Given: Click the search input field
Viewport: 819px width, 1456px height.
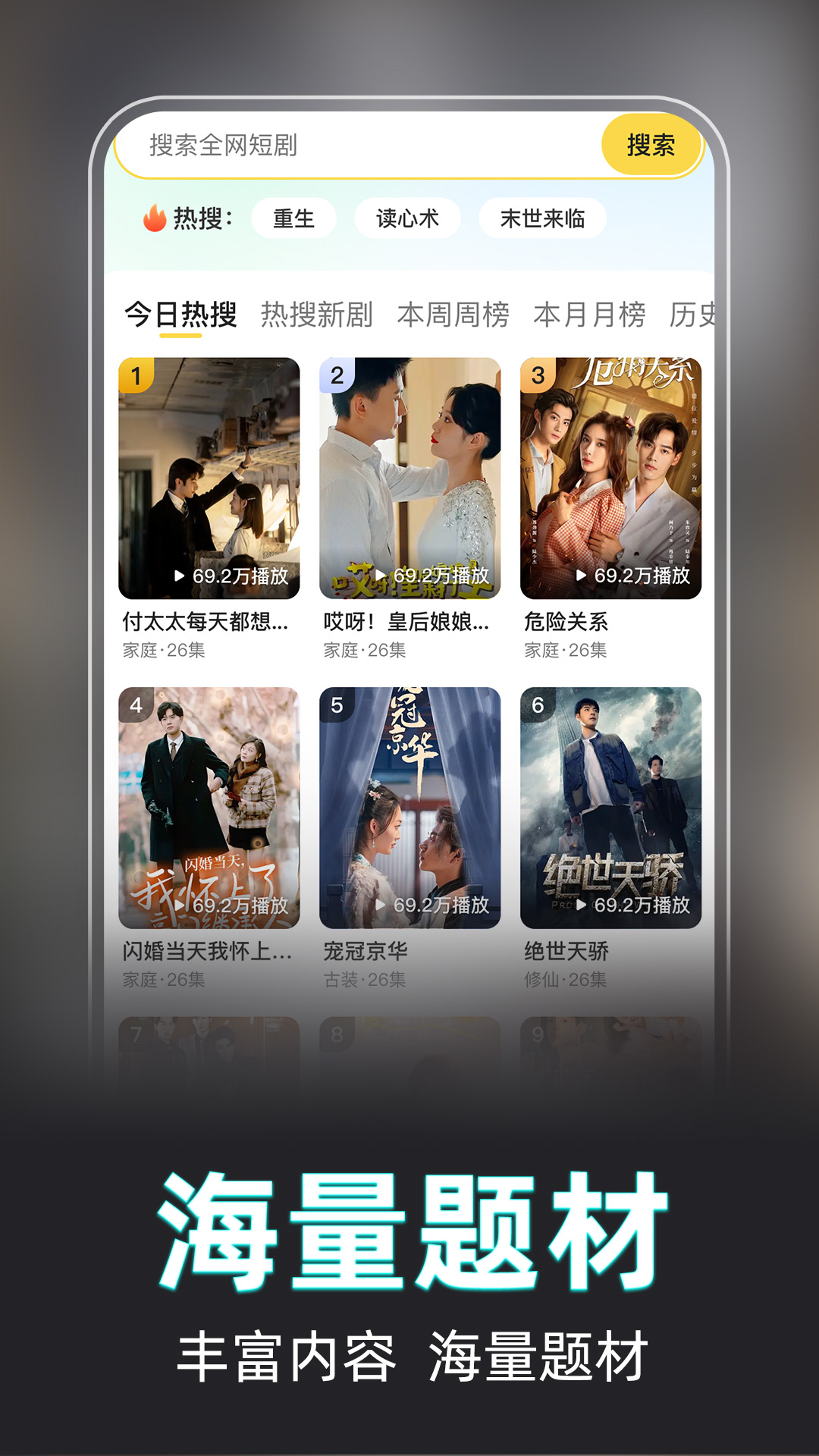Looking at the screenshot, I should 341,144.
